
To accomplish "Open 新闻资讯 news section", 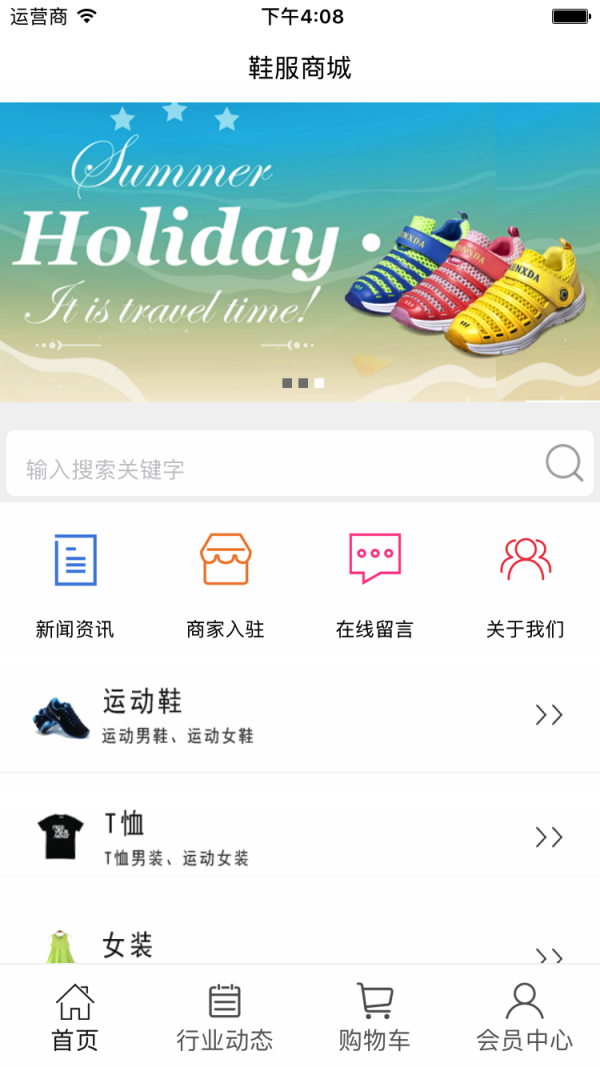I will coord(75,584).
